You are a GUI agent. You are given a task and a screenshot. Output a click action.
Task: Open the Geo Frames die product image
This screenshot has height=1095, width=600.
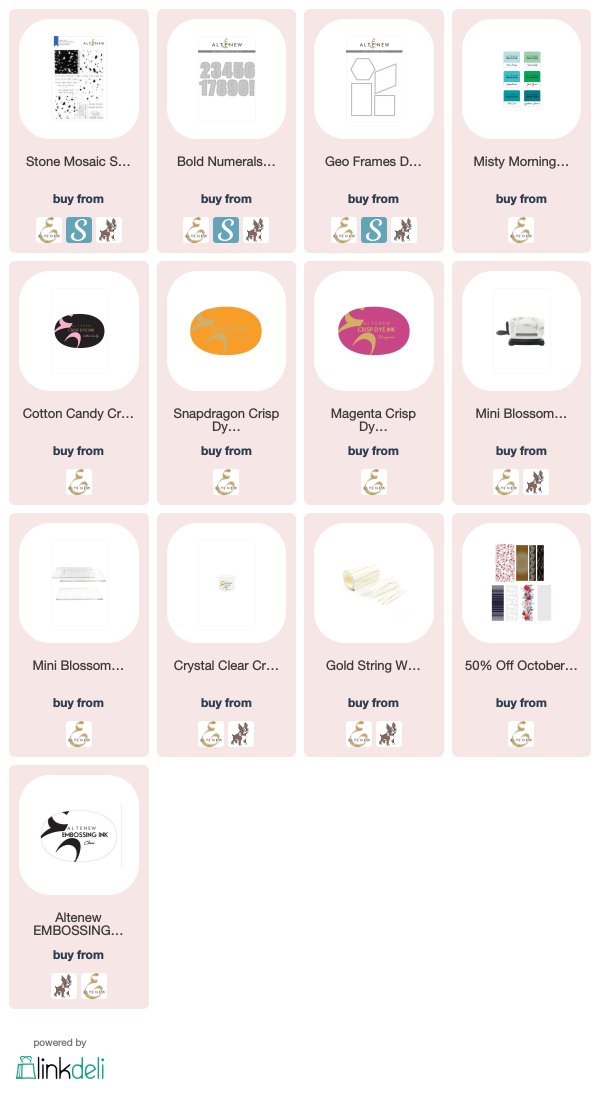pos(374,78)
